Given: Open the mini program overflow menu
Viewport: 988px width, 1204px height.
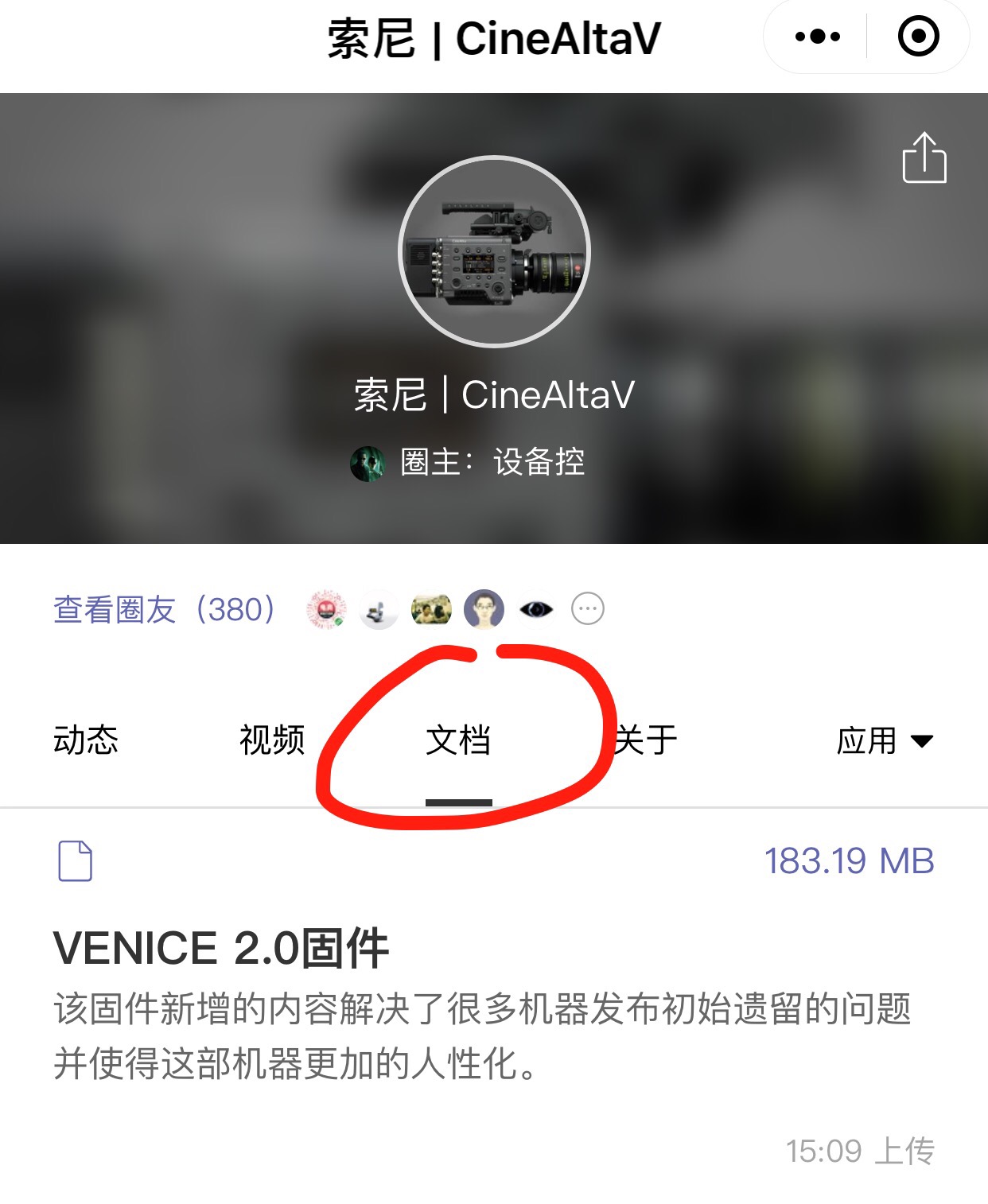Looking at the screenshot, I should click(x=817, y=37).
